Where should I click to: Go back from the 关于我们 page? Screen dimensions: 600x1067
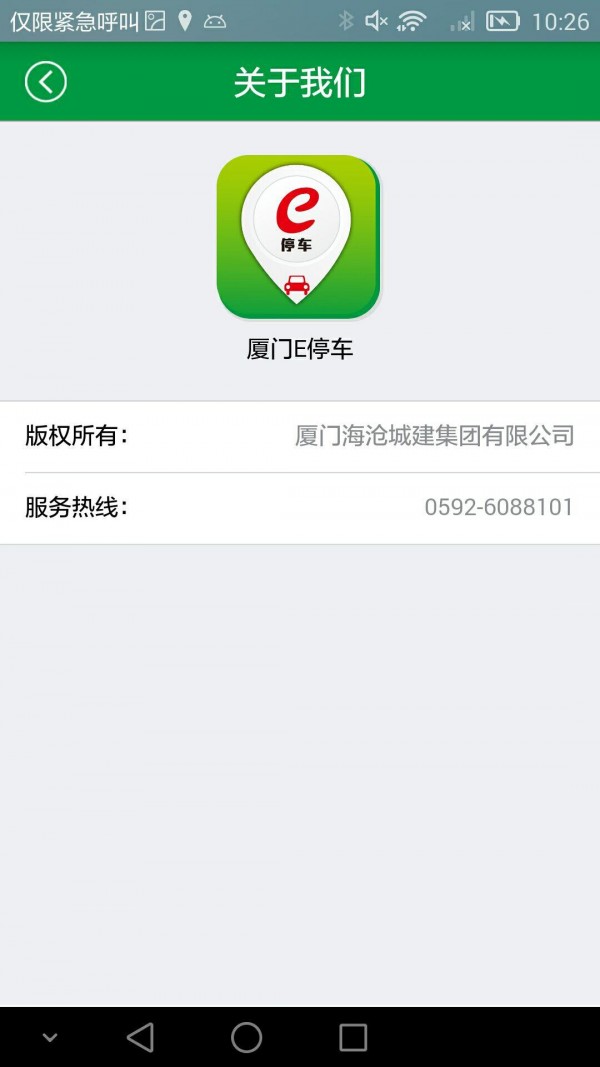pyautogui.click(x=46, y=82)
